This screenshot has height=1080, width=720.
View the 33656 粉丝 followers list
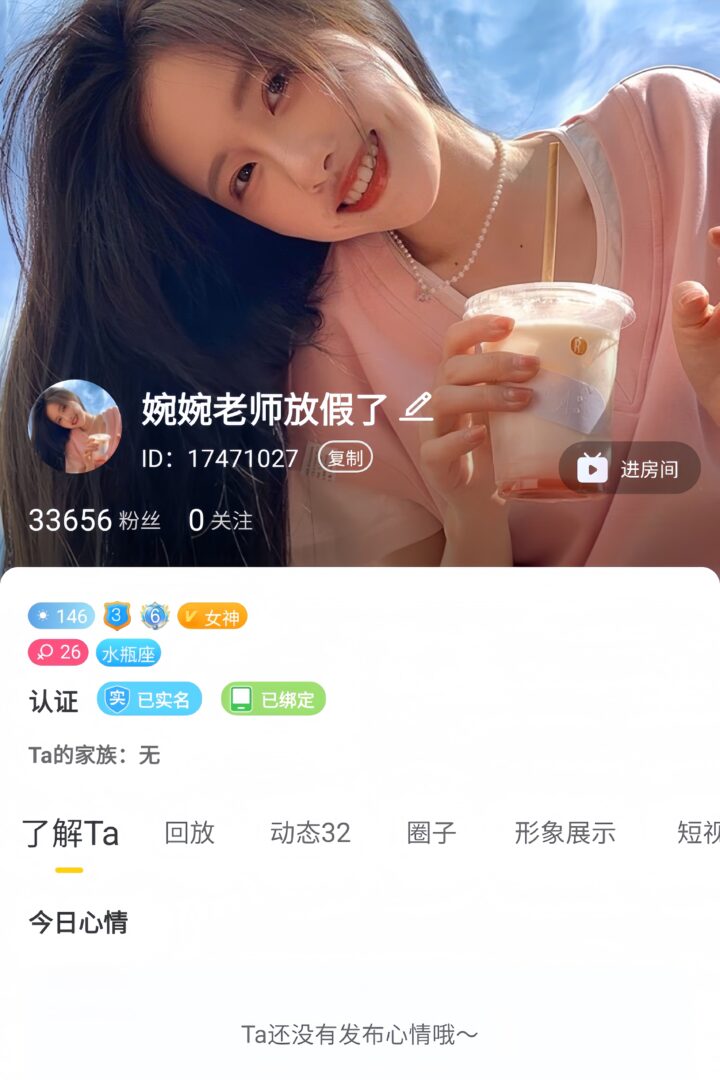(x=94, y=520)
